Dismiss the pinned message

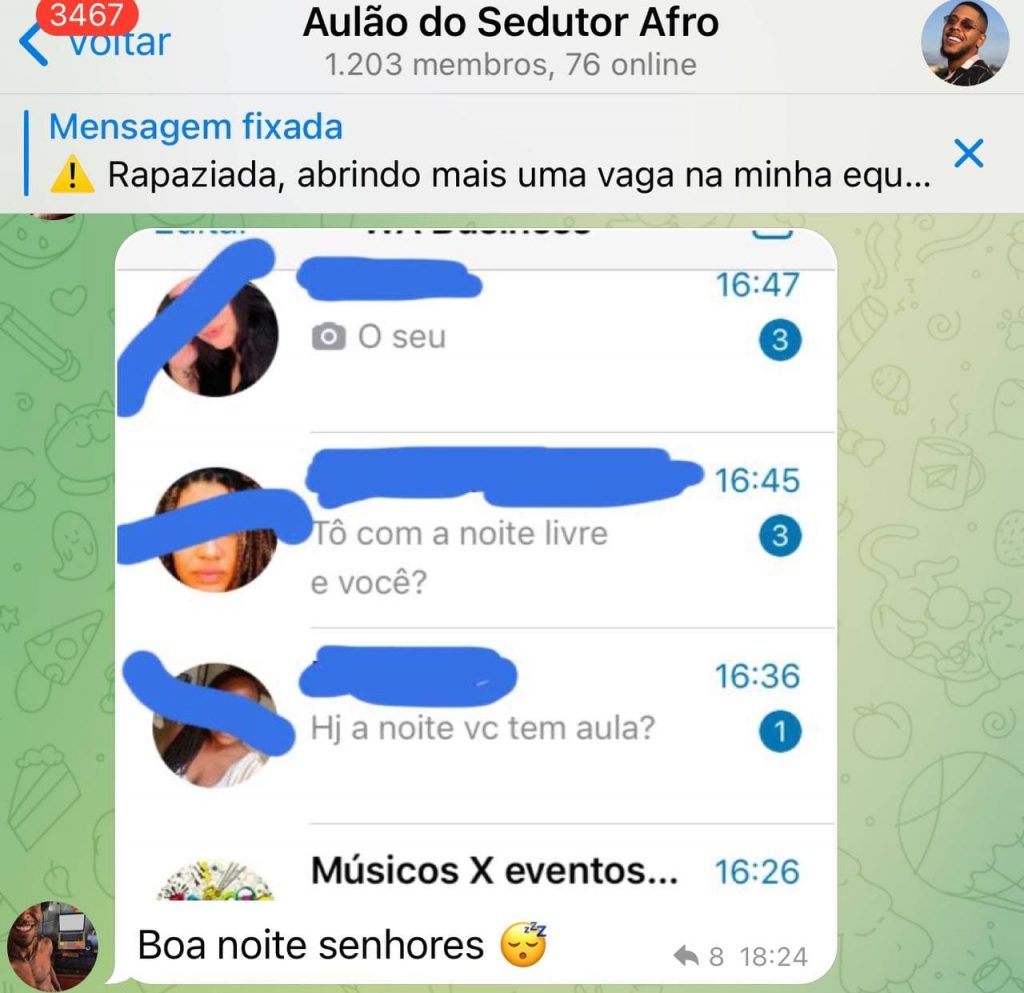pyautogui.click(x=968, y=153)
